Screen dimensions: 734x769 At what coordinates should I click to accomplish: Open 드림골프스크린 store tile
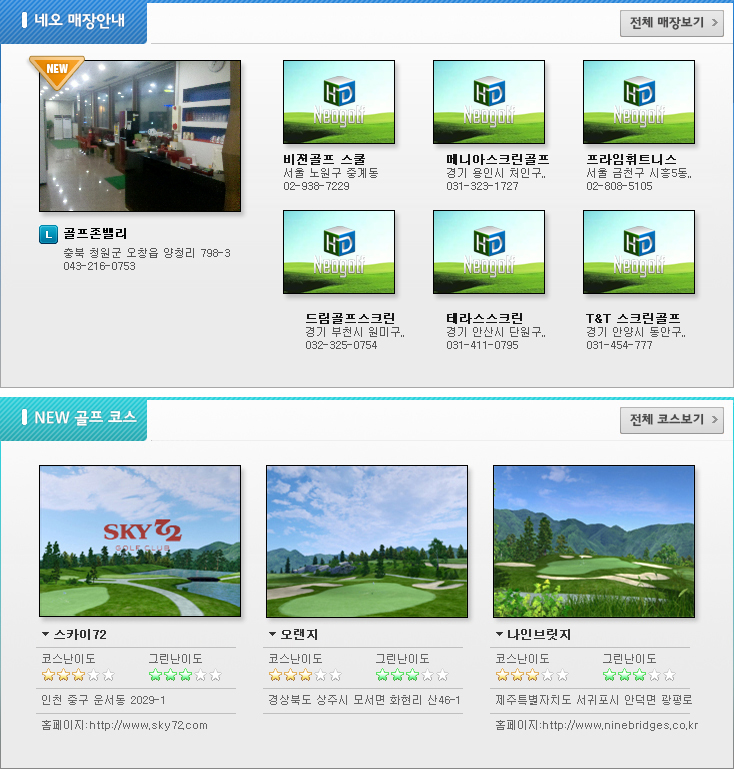(x=339, y=252)
